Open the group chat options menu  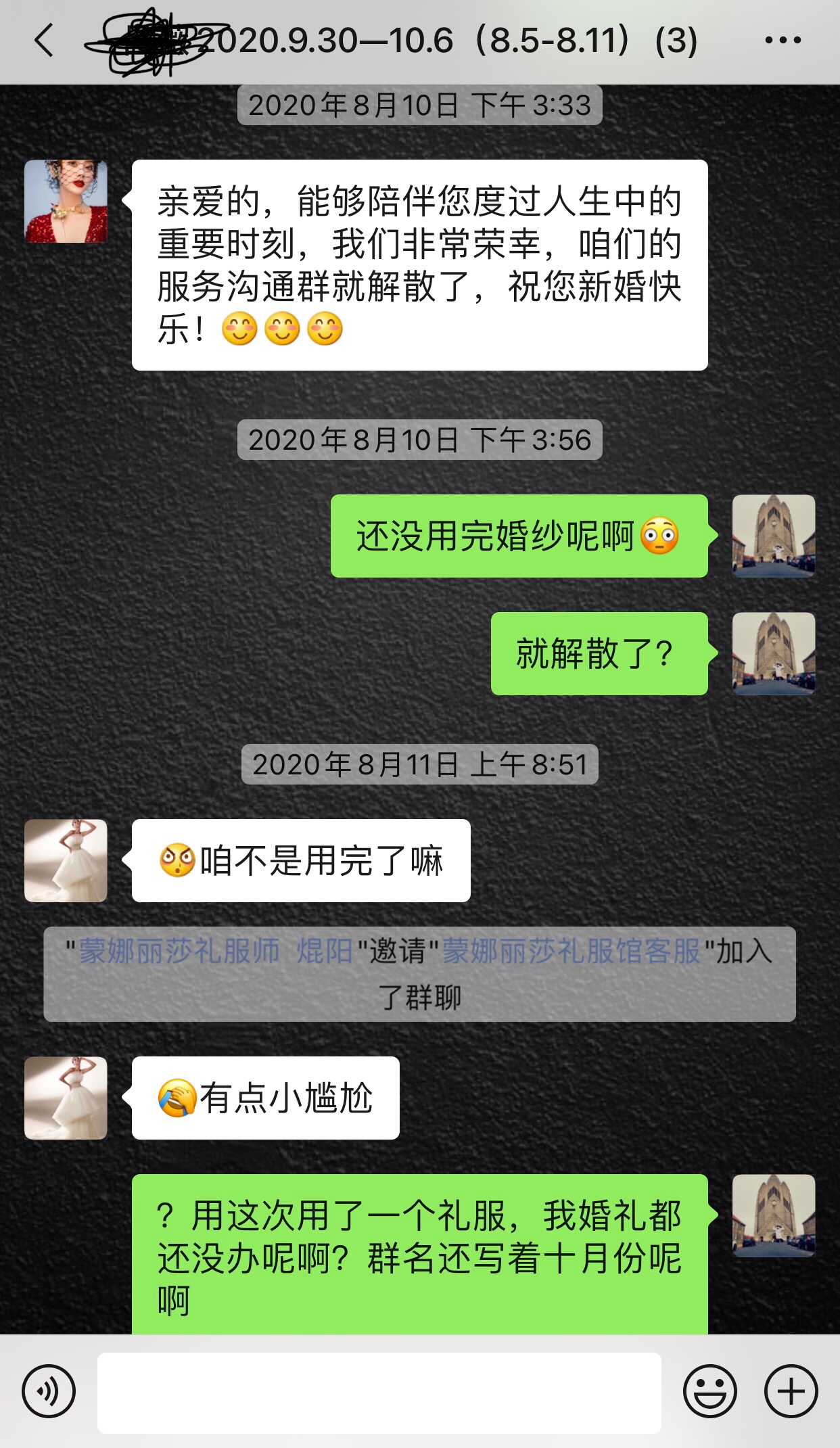[783, 41]
